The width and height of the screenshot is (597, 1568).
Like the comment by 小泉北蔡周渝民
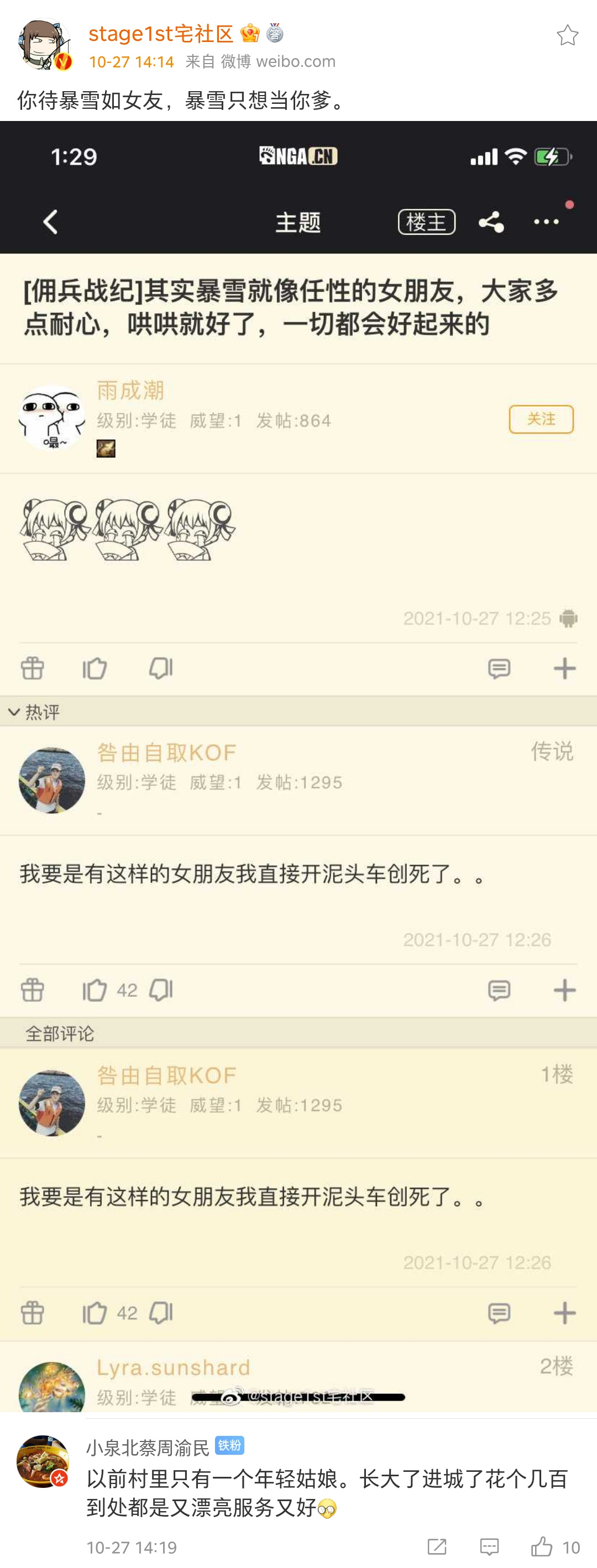(x=542, y=1546)
